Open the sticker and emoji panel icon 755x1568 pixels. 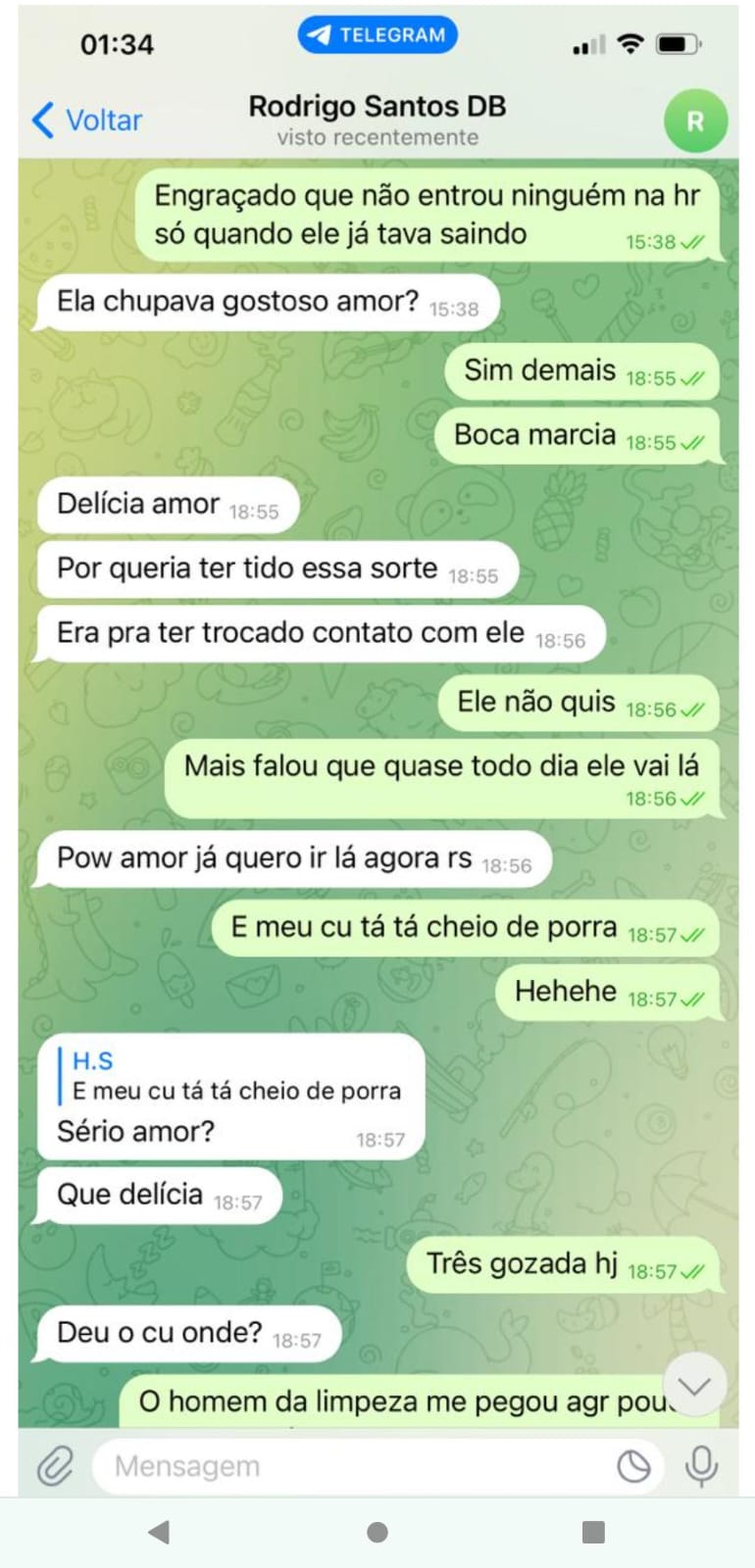click(x=633, y=1466)
